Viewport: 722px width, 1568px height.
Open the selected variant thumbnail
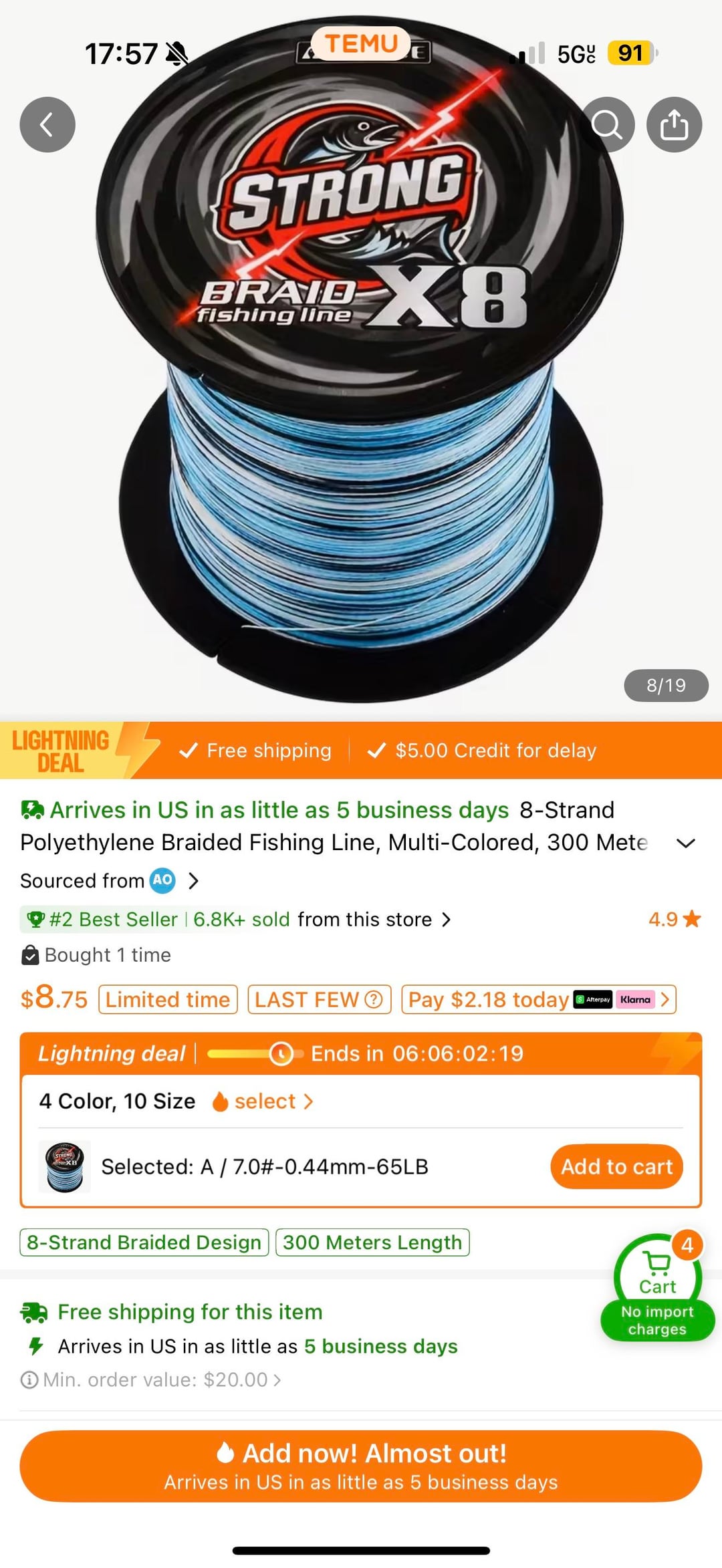point(64,1167)
